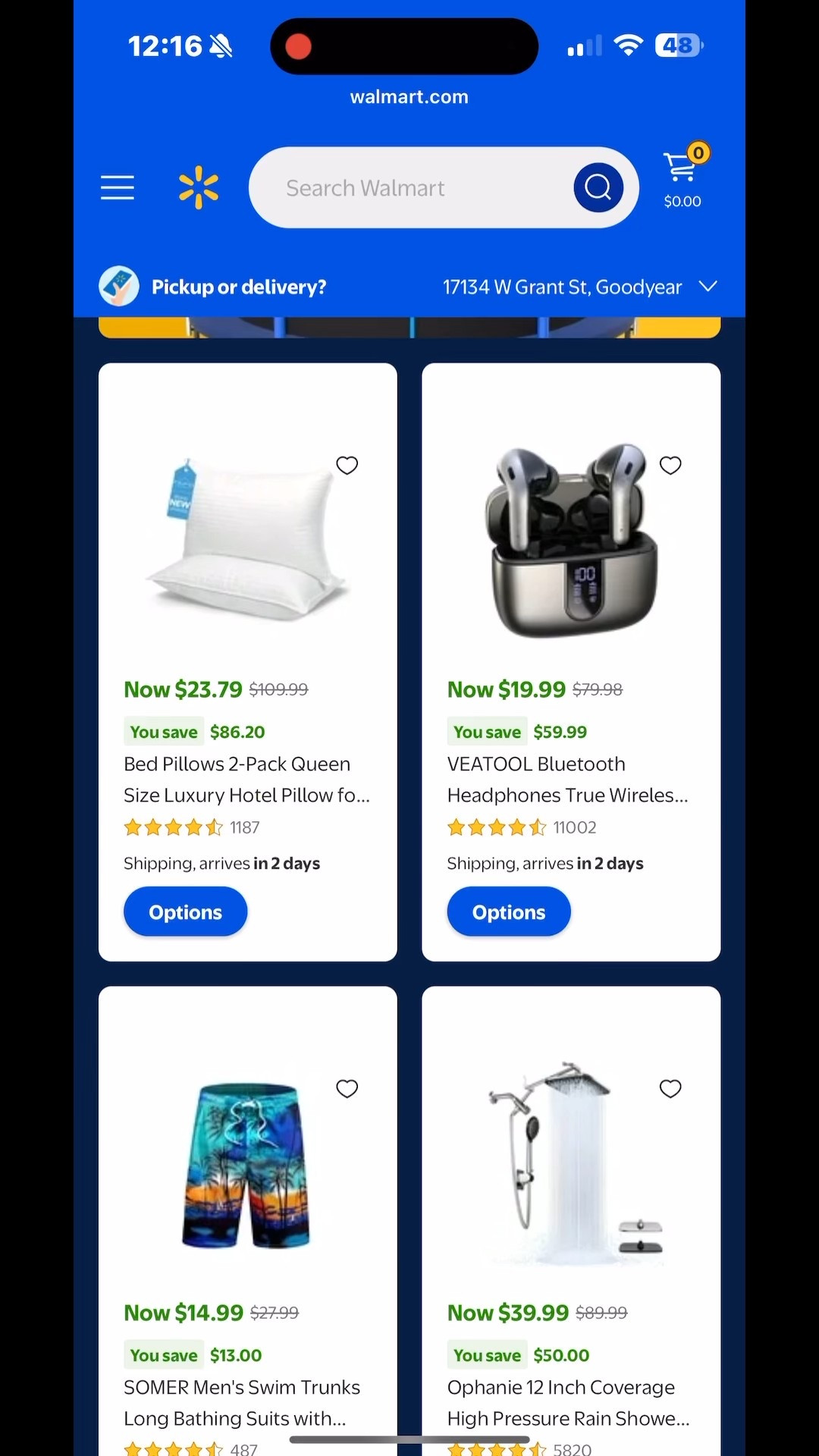This screenshot has width=819, height=1456.
Task: Expand the delivery address selector
Action: (x=708, y=286)
